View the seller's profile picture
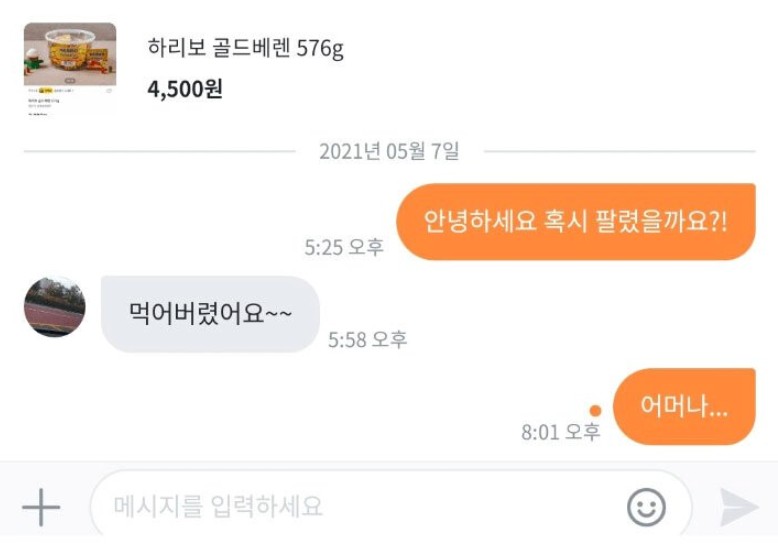 (55, 307)
